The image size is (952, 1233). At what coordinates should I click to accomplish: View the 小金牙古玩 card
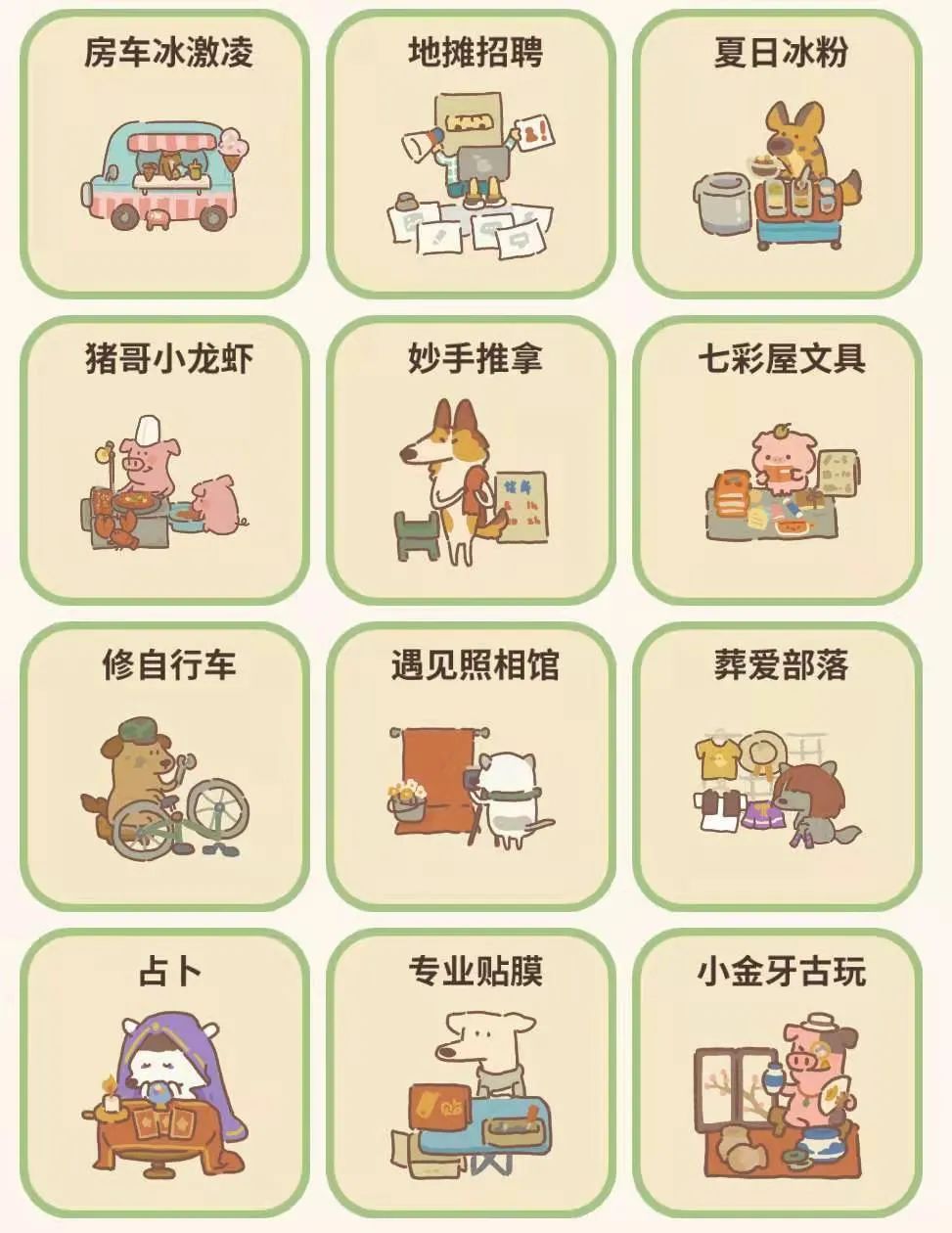click(x=778, y=1073)
